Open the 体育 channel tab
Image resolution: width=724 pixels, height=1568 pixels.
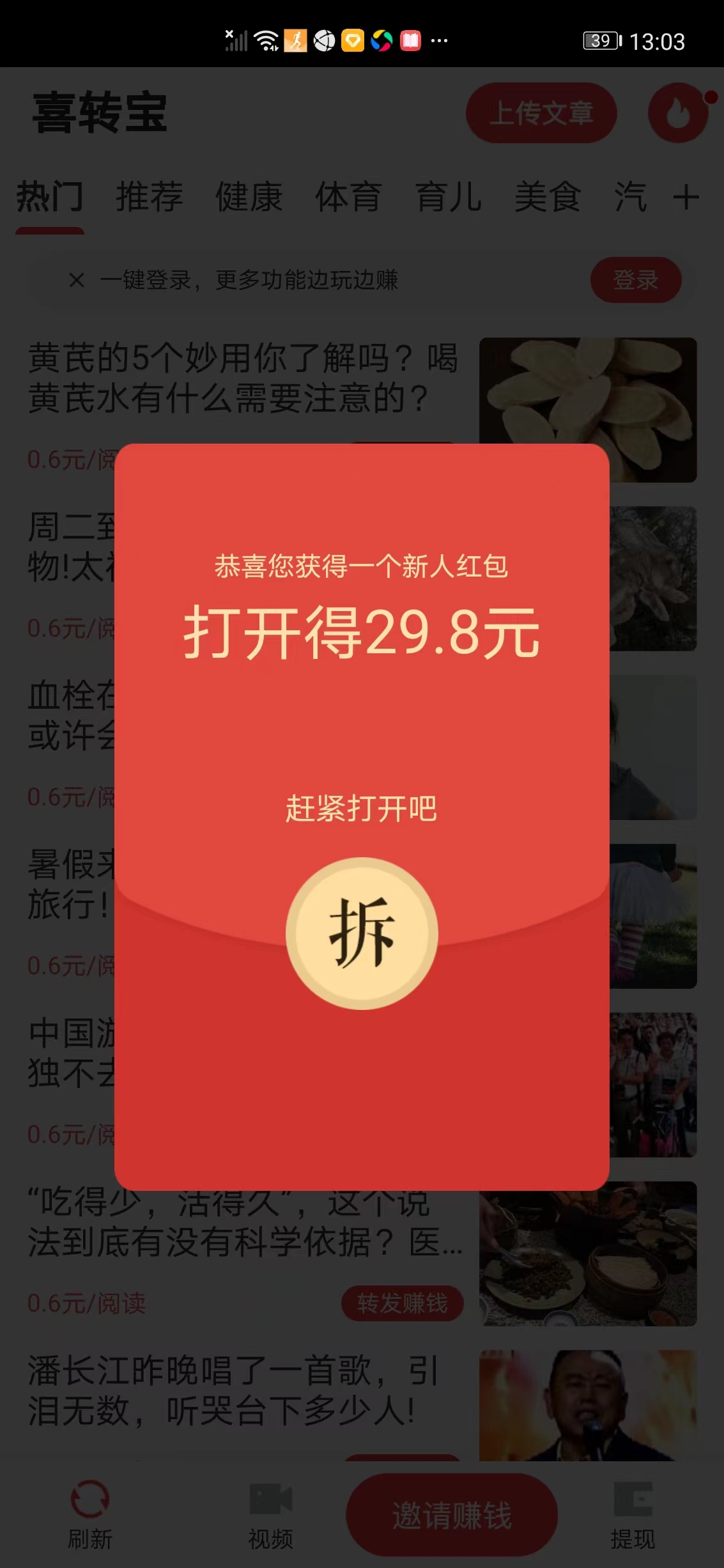pyautogui.click(x=348, y=199)
